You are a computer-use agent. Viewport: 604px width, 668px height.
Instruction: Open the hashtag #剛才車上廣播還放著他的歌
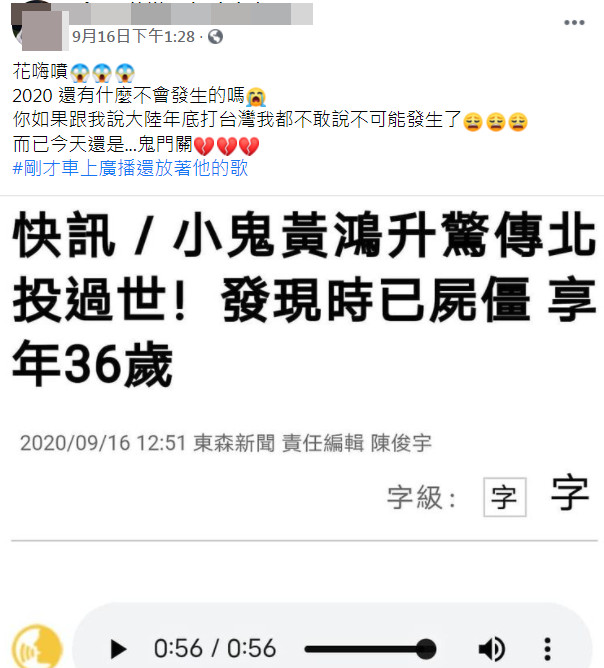130,168
